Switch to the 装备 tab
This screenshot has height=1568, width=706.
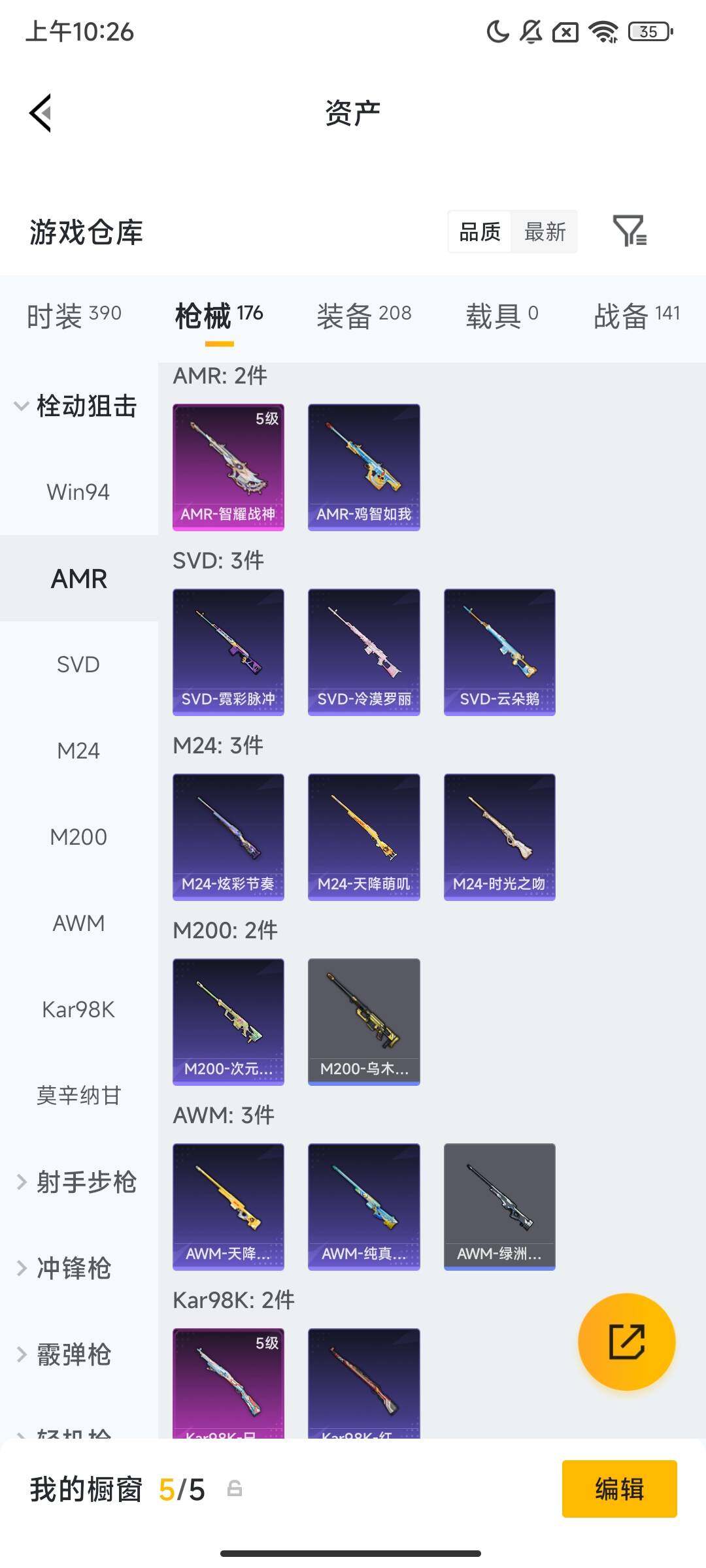coord(363,315)
